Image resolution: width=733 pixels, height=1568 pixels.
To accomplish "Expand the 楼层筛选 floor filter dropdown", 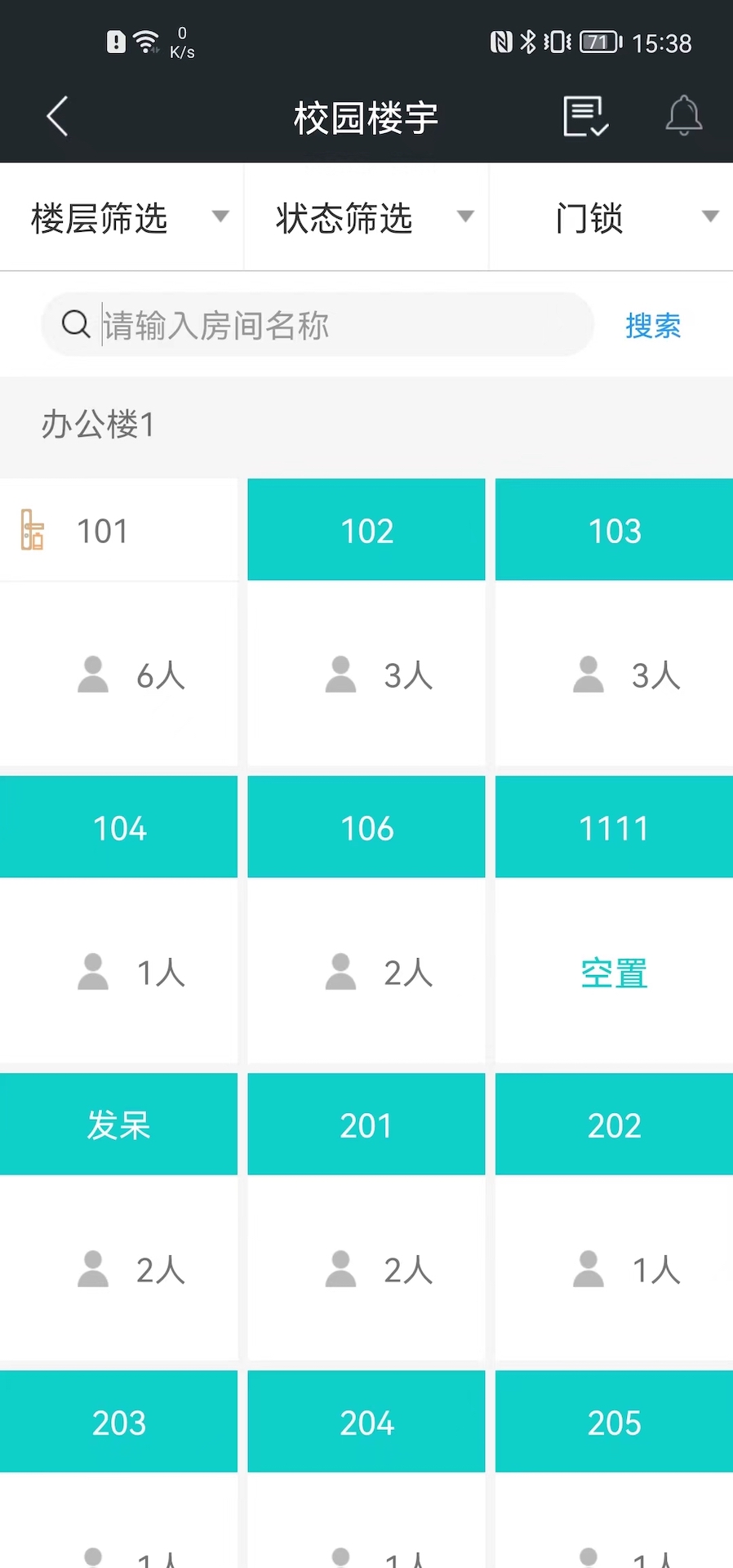I will point(122,216).
